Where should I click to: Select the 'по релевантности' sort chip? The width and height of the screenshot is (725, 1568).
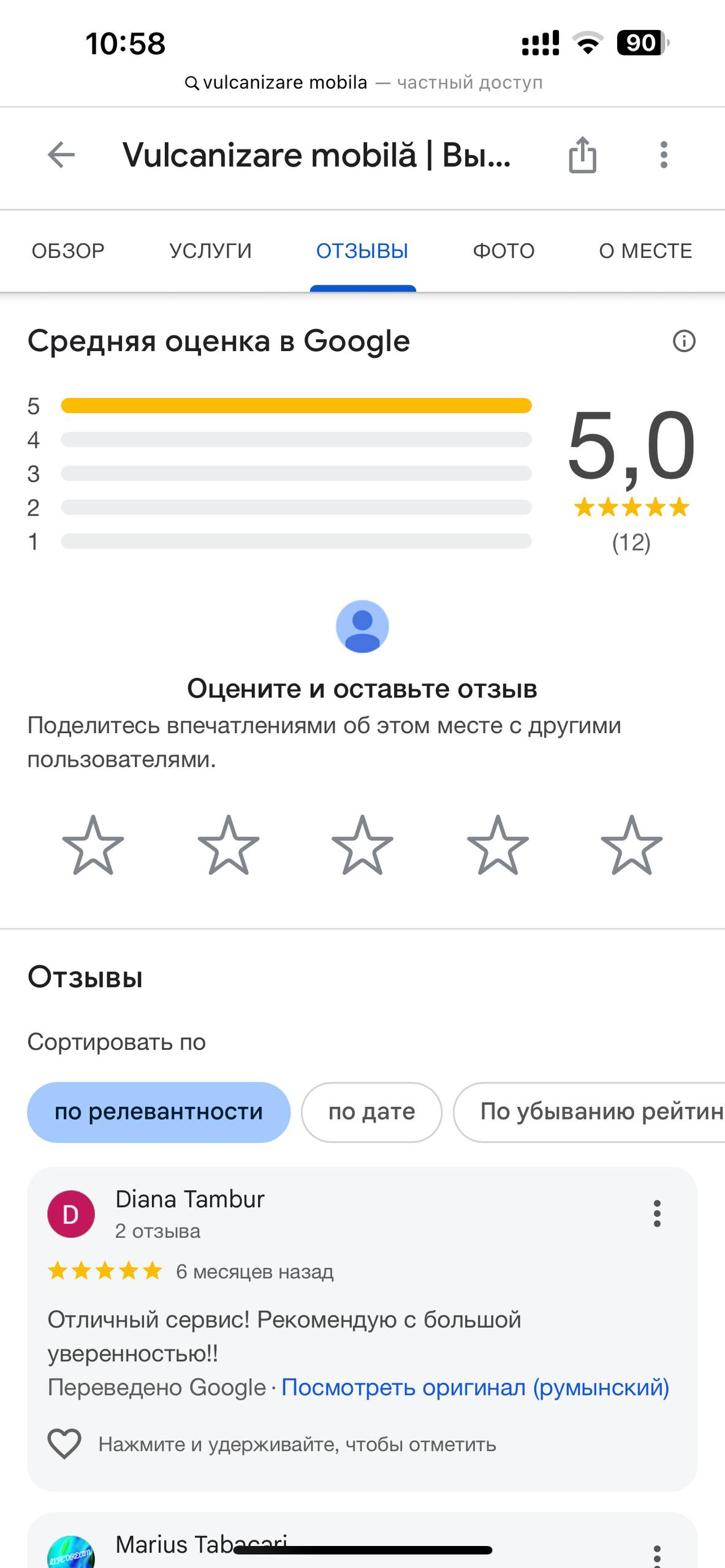click(158, 1112)
